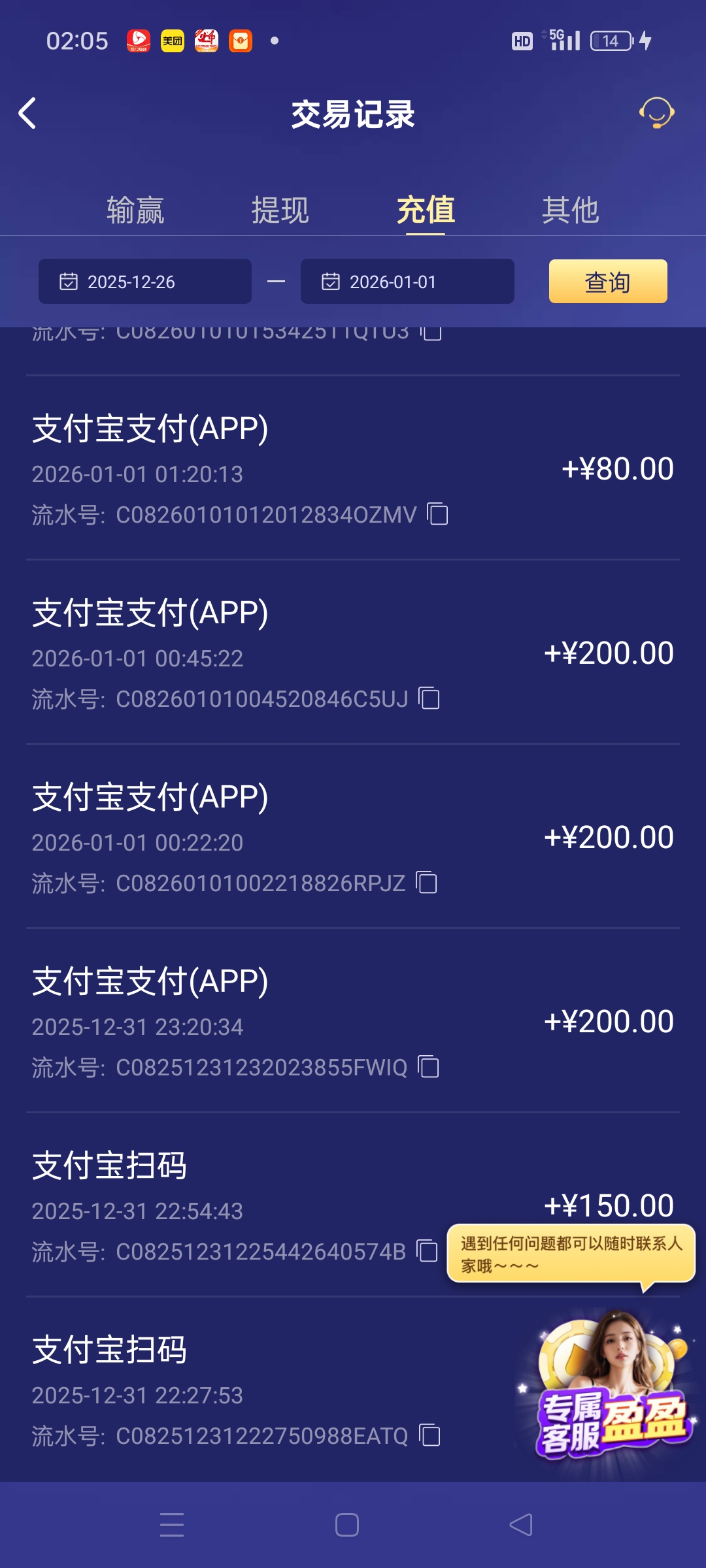Image resolution: width=706 pixels, height=1568 pixels.
Task: Open the 专属客服 盈盈 floating assistant
Action: (x=611, y=1385)
